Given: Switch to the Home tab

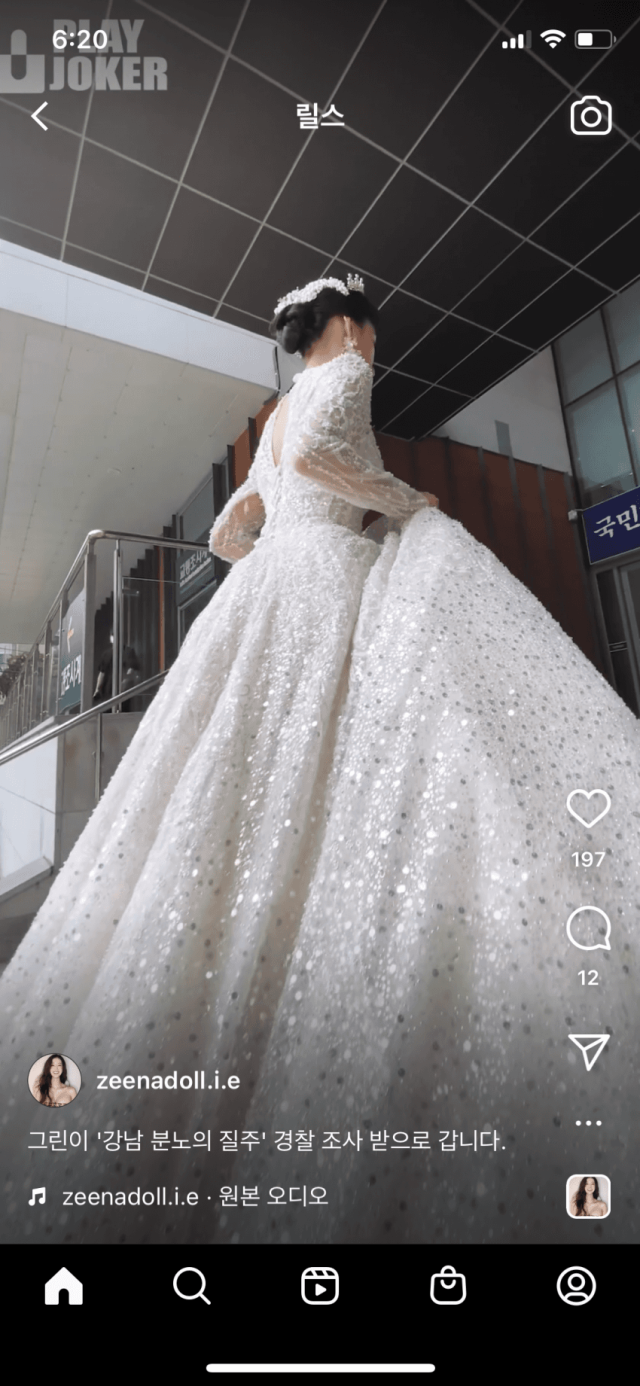Looking at the screenshot, I should coord(64,1286).
